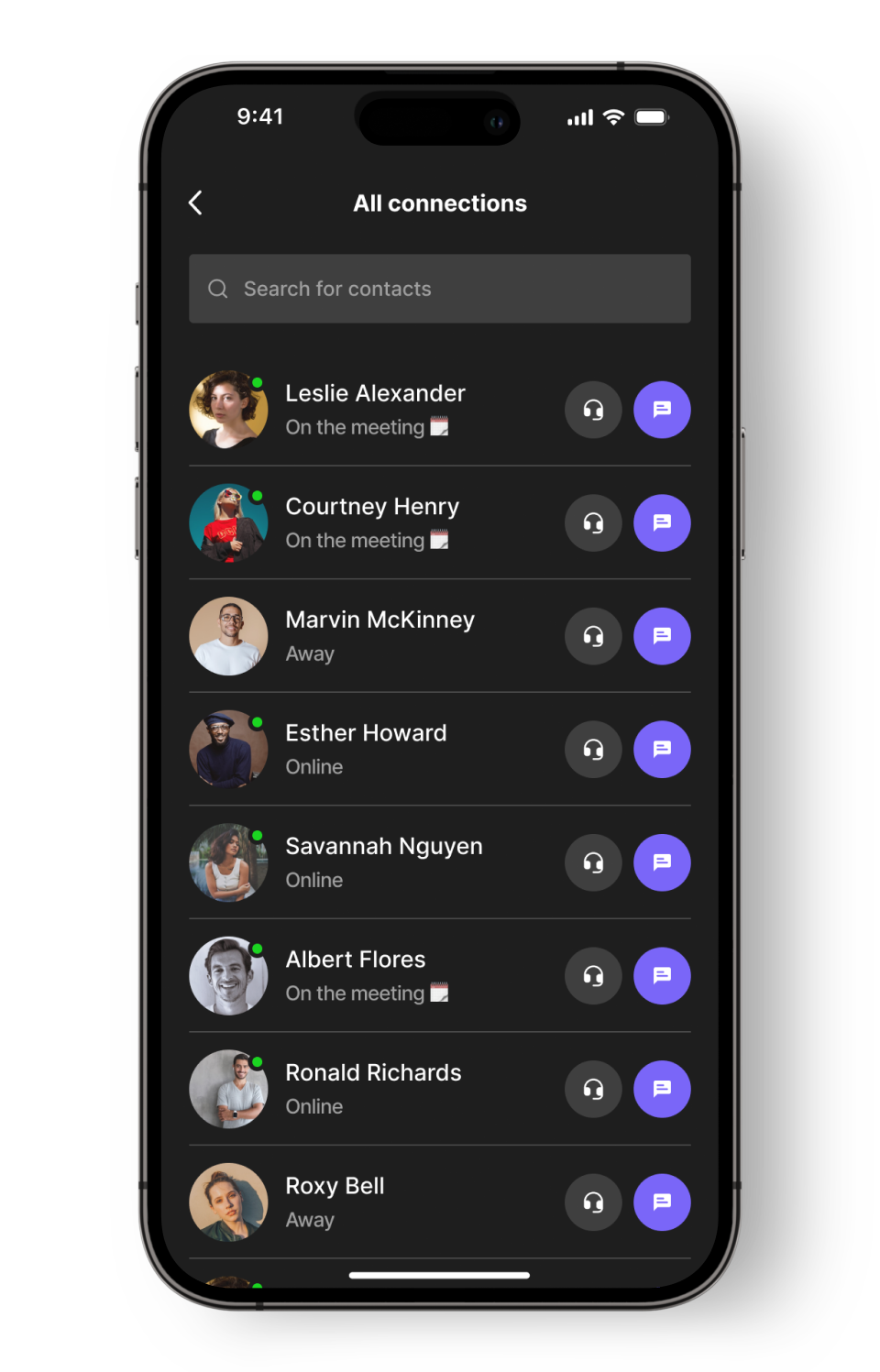Open chat with Ronald Richards
880x1372 pixels.
coord(662,1089)
